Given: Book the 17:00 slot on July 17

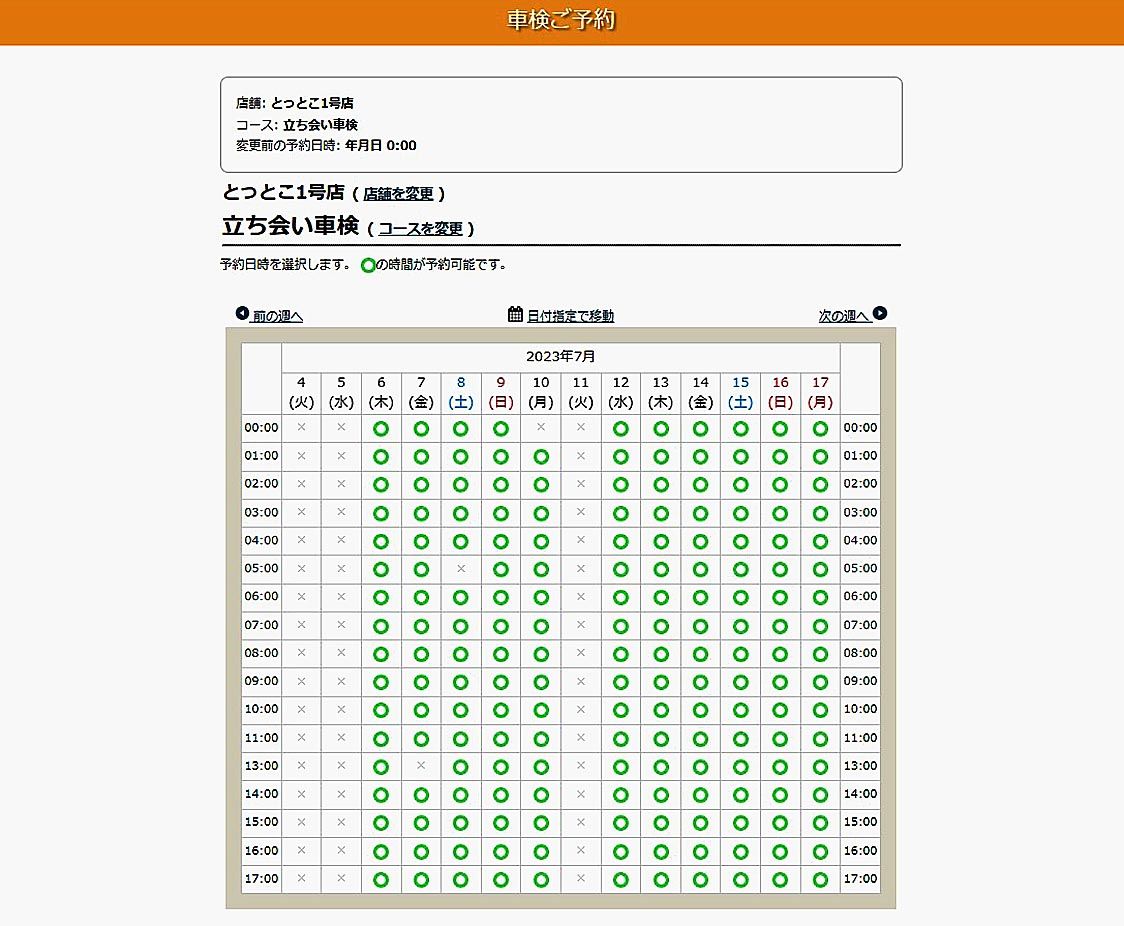Looking at the screenshot, I should pyautogui.click(x=820, y=879).
